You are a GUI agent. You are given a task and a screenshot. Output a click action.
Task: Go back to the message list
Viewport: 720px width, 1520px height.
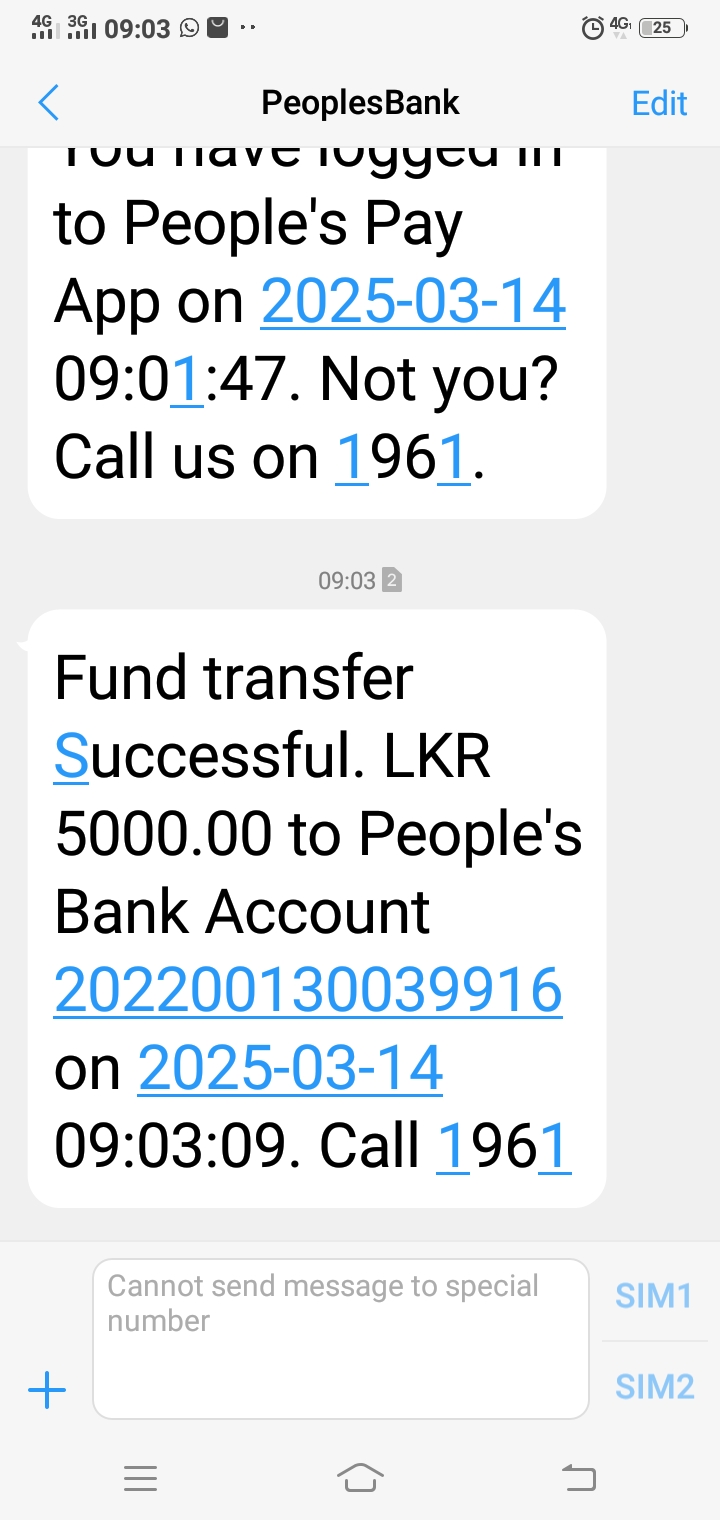48,103
